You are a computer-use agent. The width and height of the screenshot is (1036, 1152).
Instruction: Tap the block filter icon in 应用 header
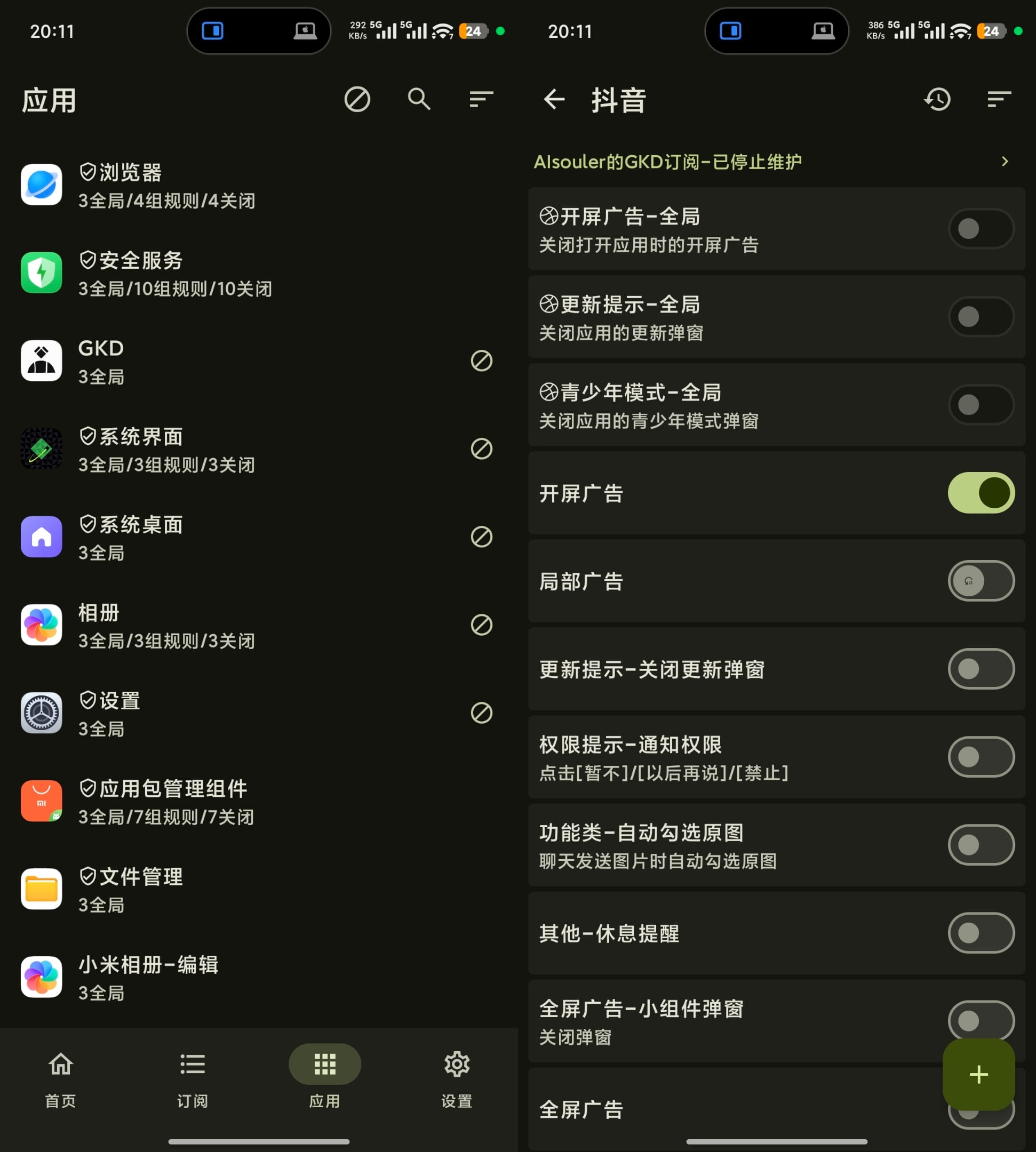(x=357, y=99)
